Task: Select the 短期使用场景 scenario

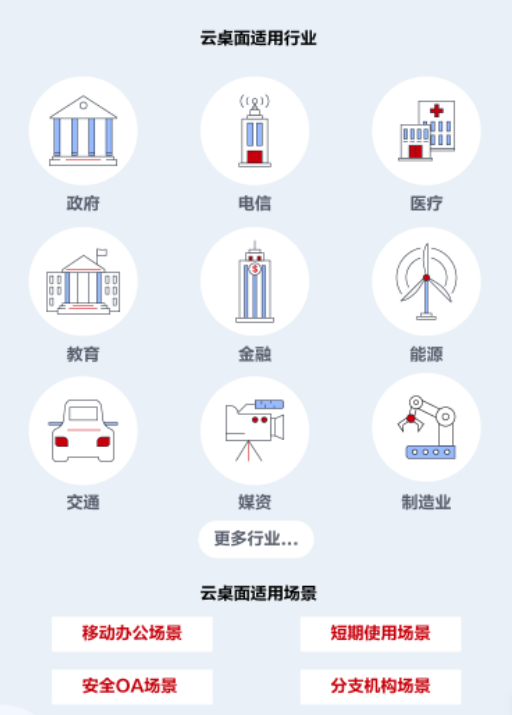Action: coord(381,634)
